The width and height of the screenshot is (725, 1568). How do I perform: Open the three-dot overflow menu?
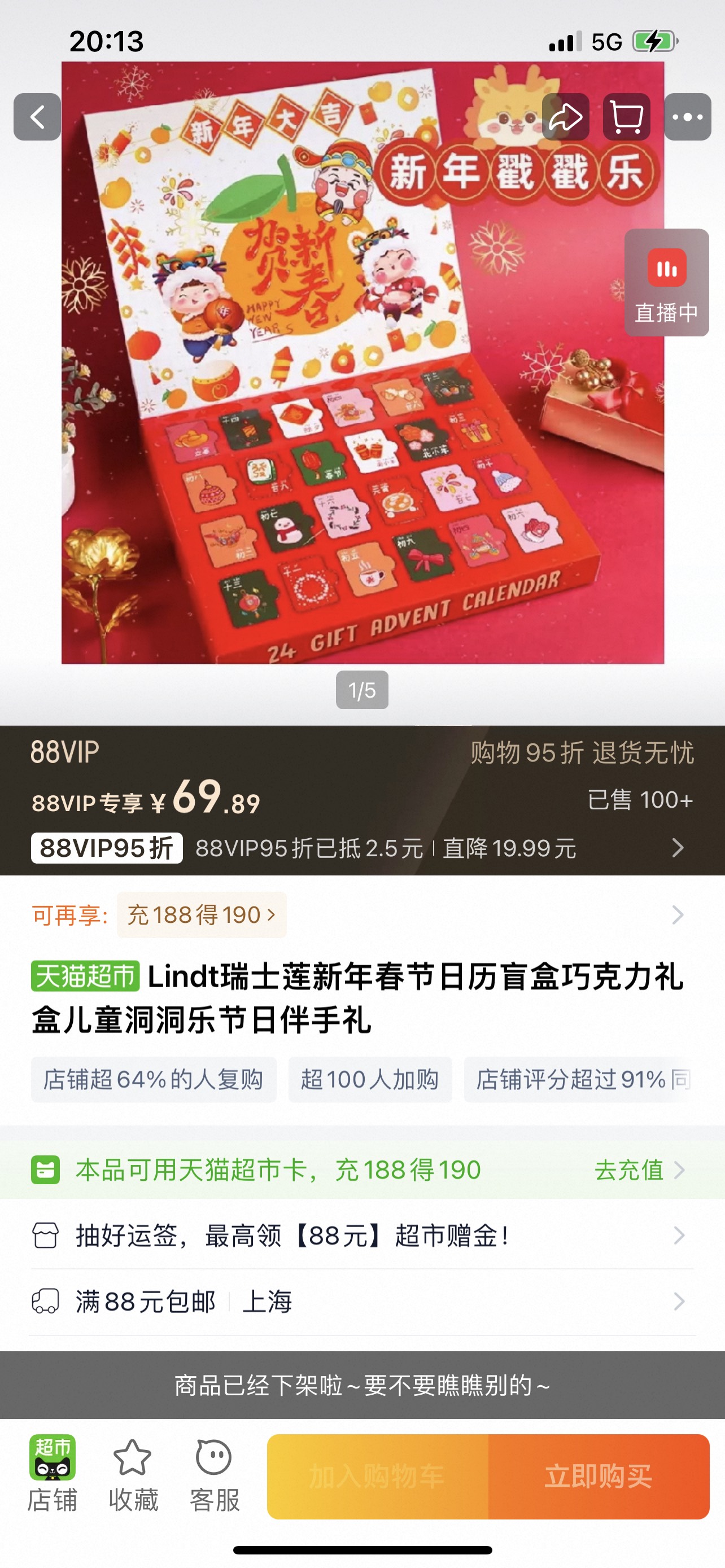[x=687, y=117]
